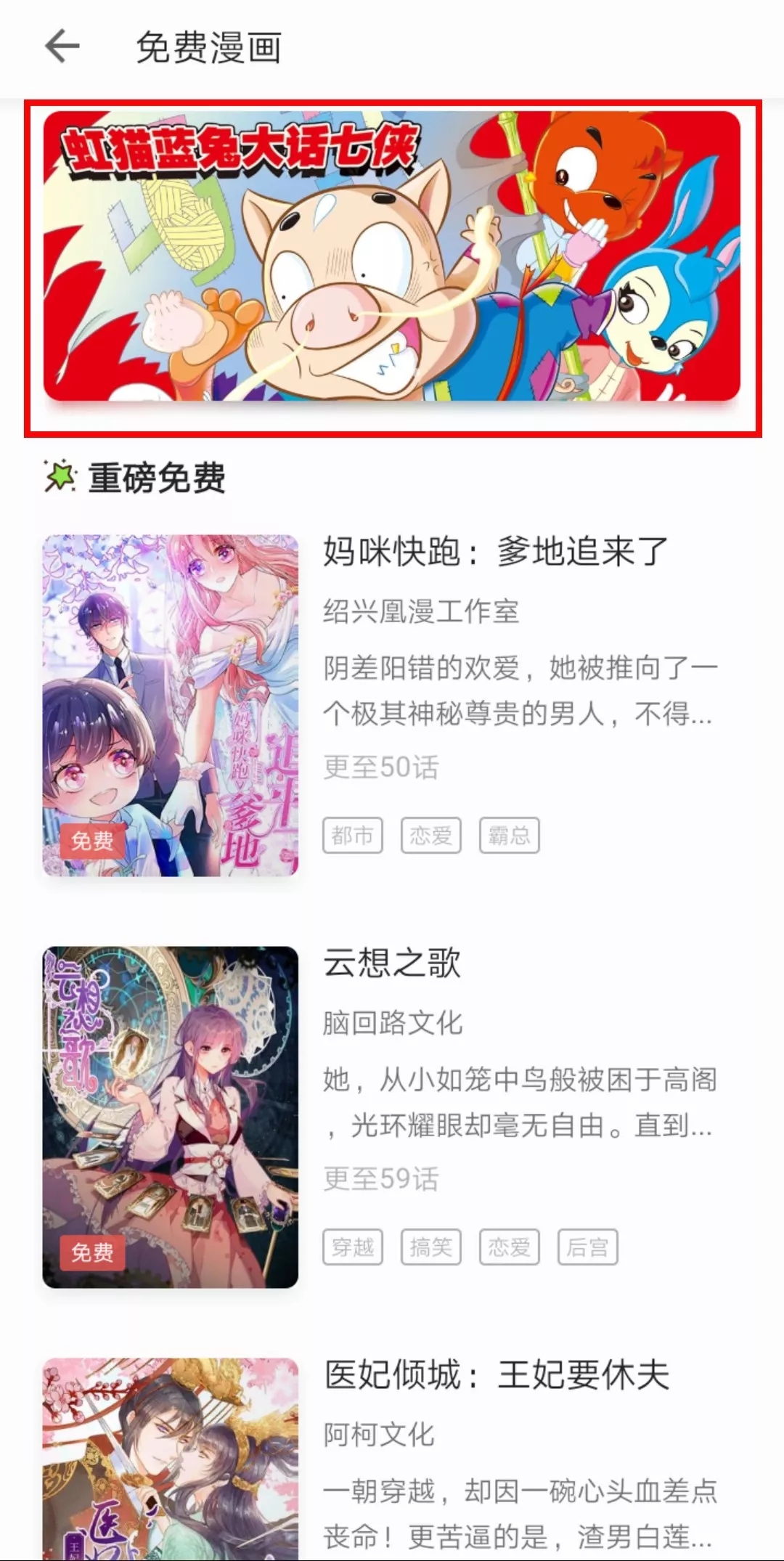Select the 霸总 tag

tap(509, 835)
